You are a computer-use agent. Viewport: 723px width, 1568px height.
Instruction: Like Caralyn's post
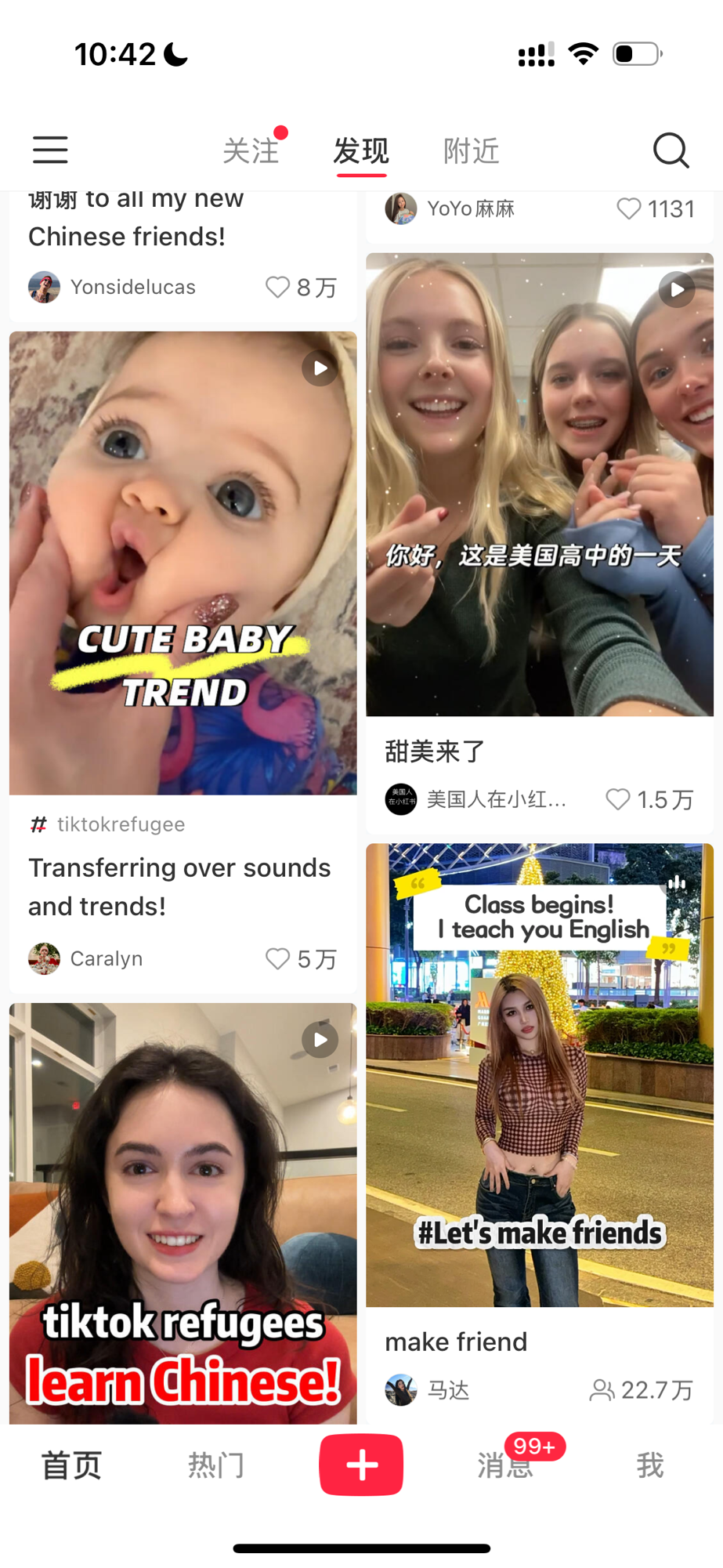pyautogui.click(x=278, y=958)
